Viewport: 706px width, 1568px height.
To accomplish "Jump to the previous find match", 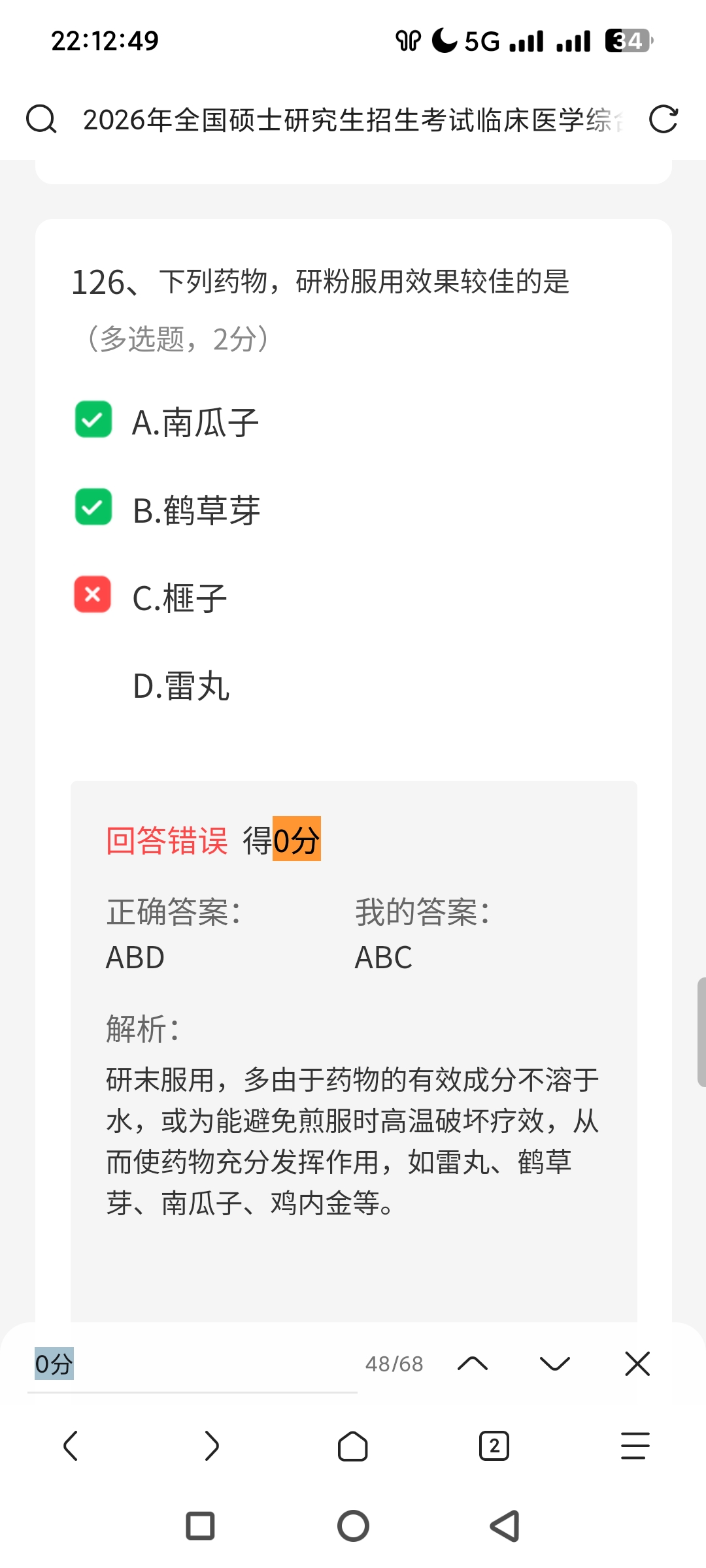I will coord(473,1364).
